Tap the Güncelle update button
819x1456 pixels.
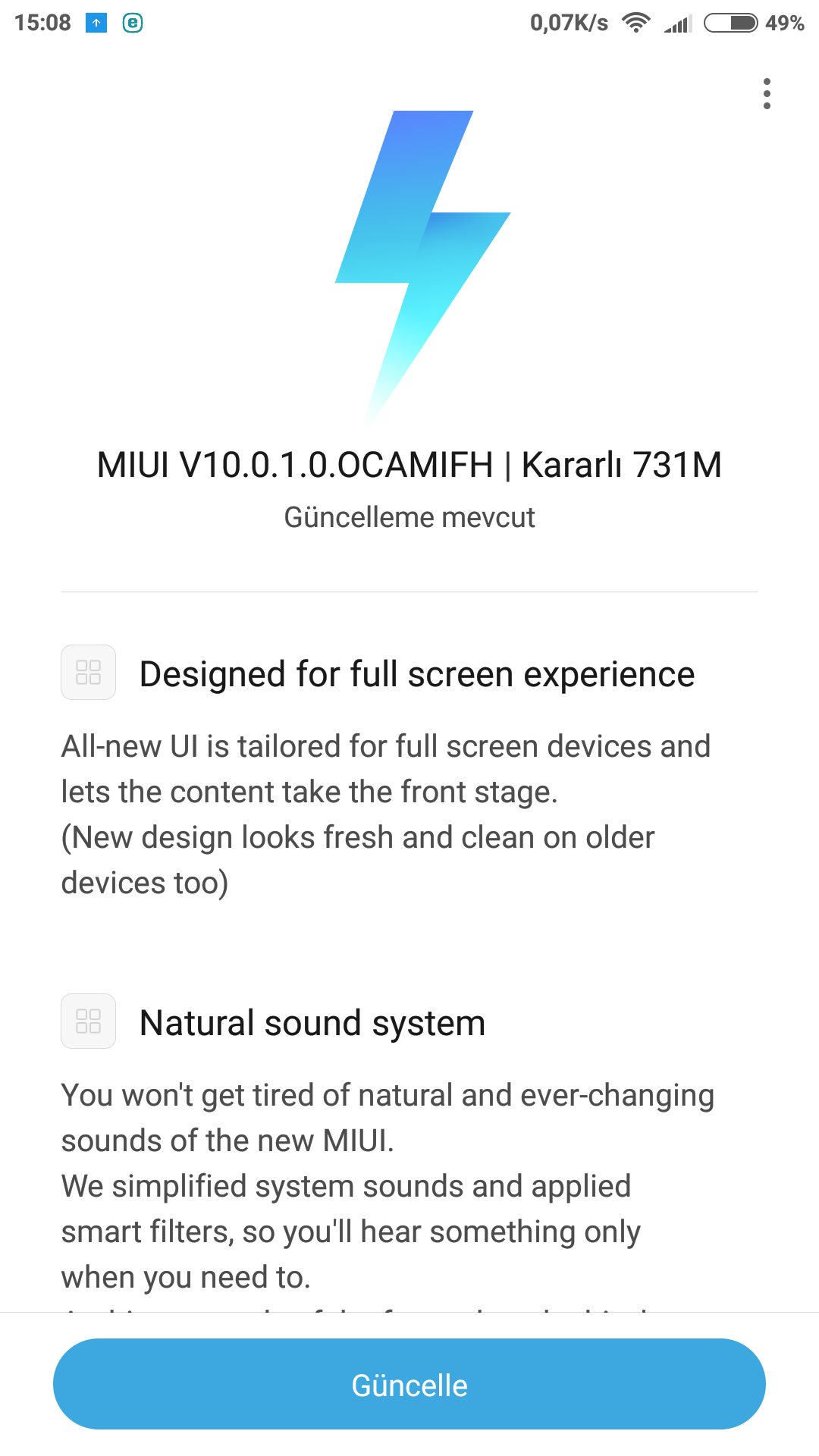tap(409, 1384)
